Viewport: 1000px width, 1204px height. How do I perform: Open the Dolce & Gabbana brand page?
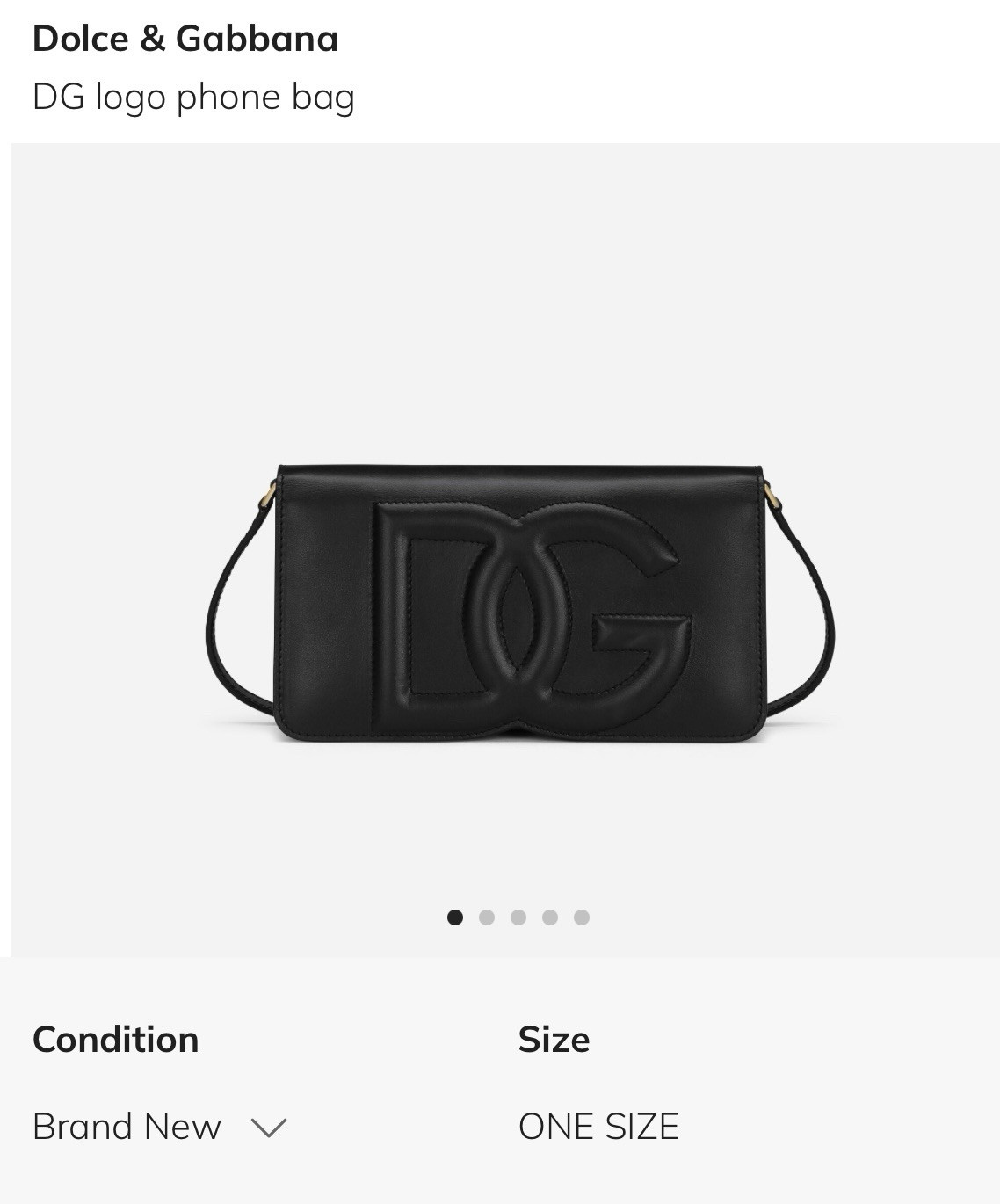(x=185, y=38)
